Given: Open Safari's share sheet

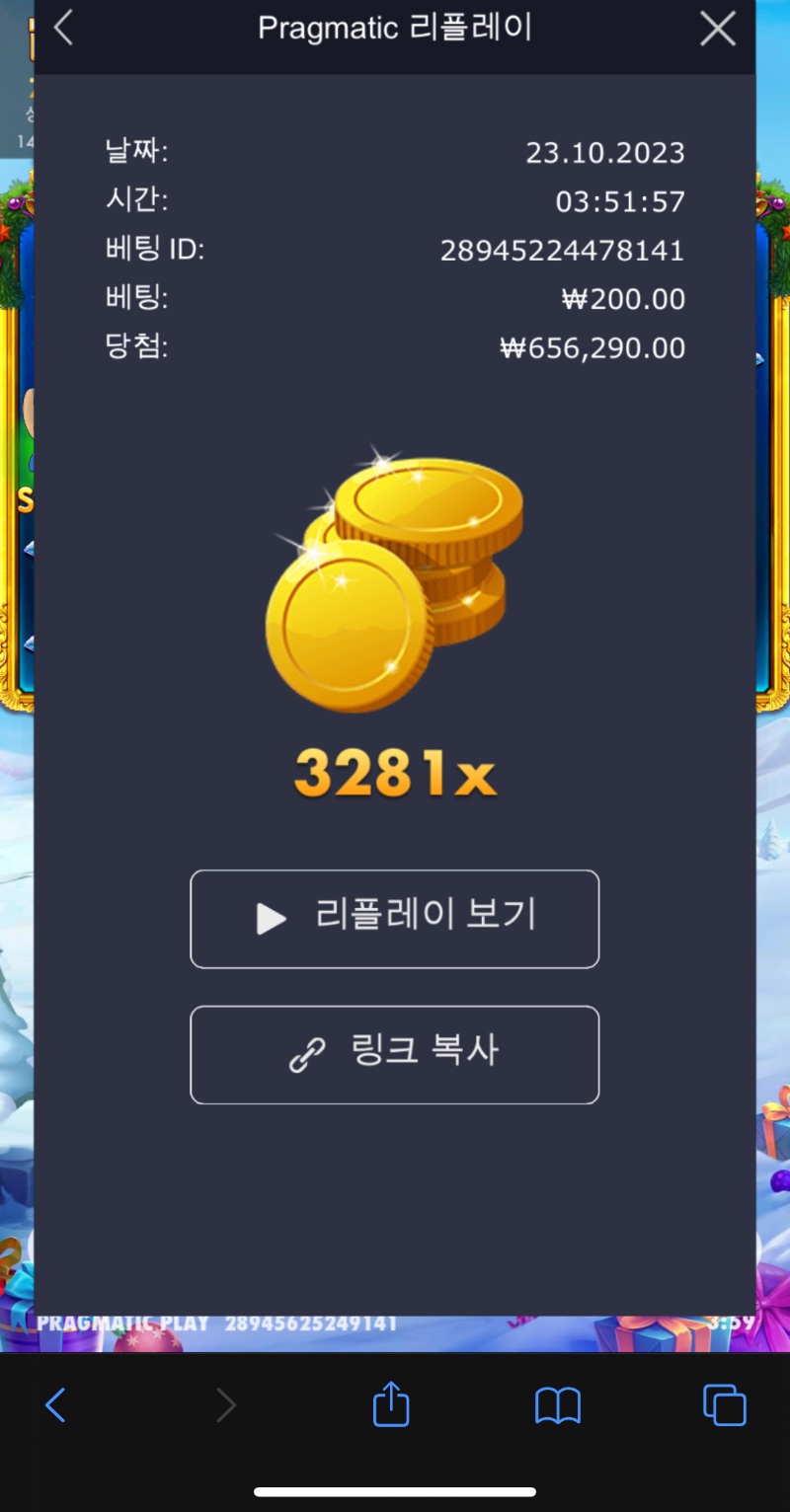Looking at the screenshot, I should tap(391, 1403).
